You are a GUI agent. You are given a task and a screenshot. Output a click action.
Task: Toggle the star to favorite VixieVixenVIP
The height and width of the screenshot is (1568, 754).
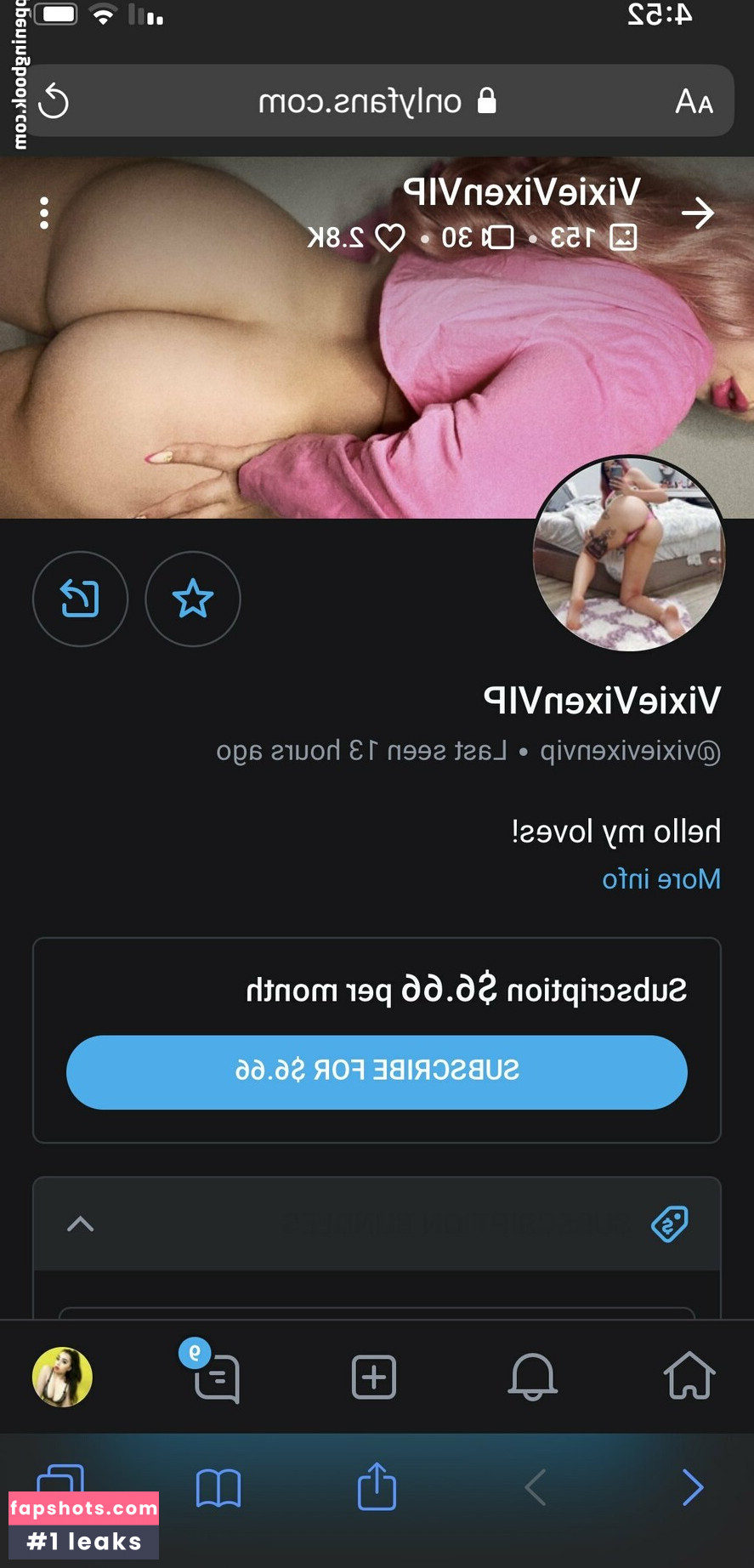coord(193,599)
